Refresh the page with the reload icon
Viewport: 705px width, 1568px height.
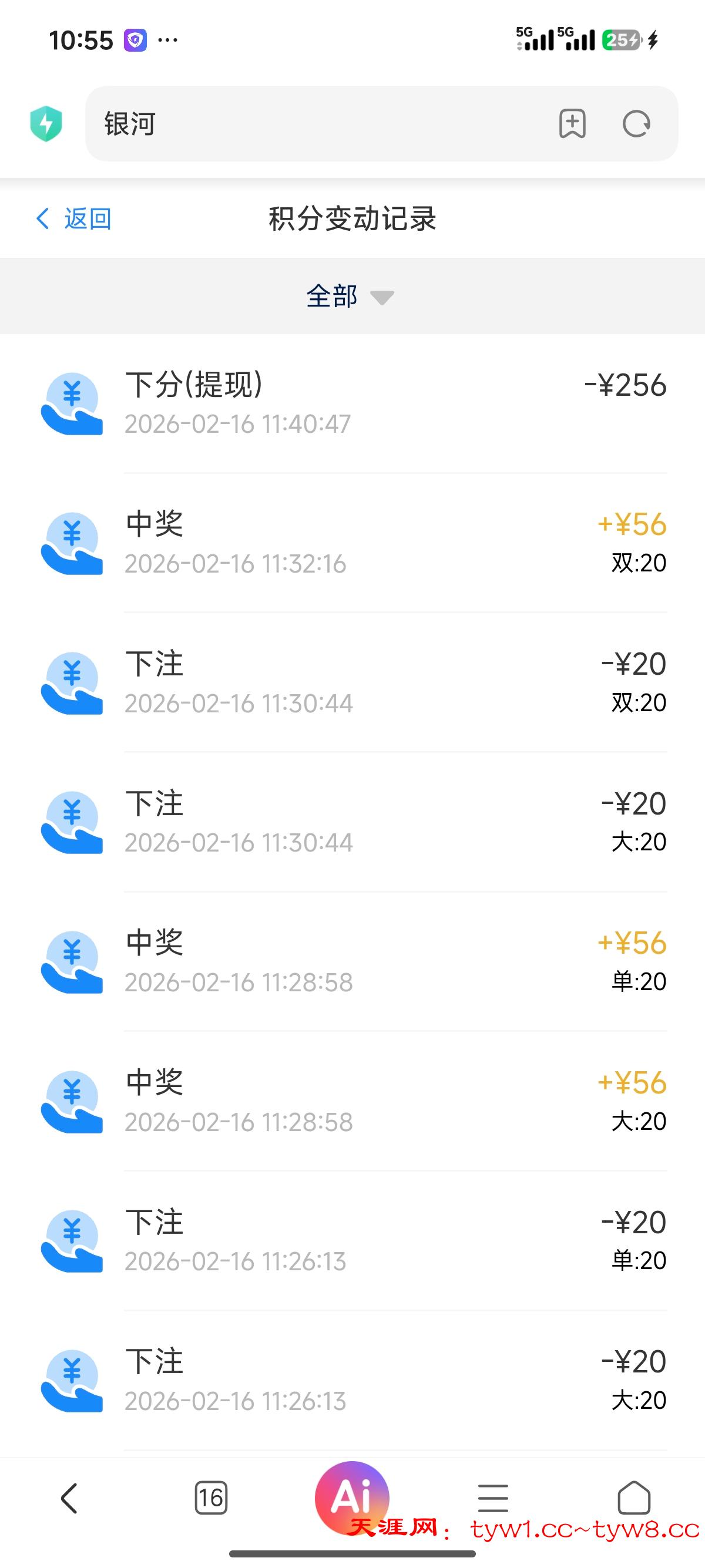click(637, 123)
